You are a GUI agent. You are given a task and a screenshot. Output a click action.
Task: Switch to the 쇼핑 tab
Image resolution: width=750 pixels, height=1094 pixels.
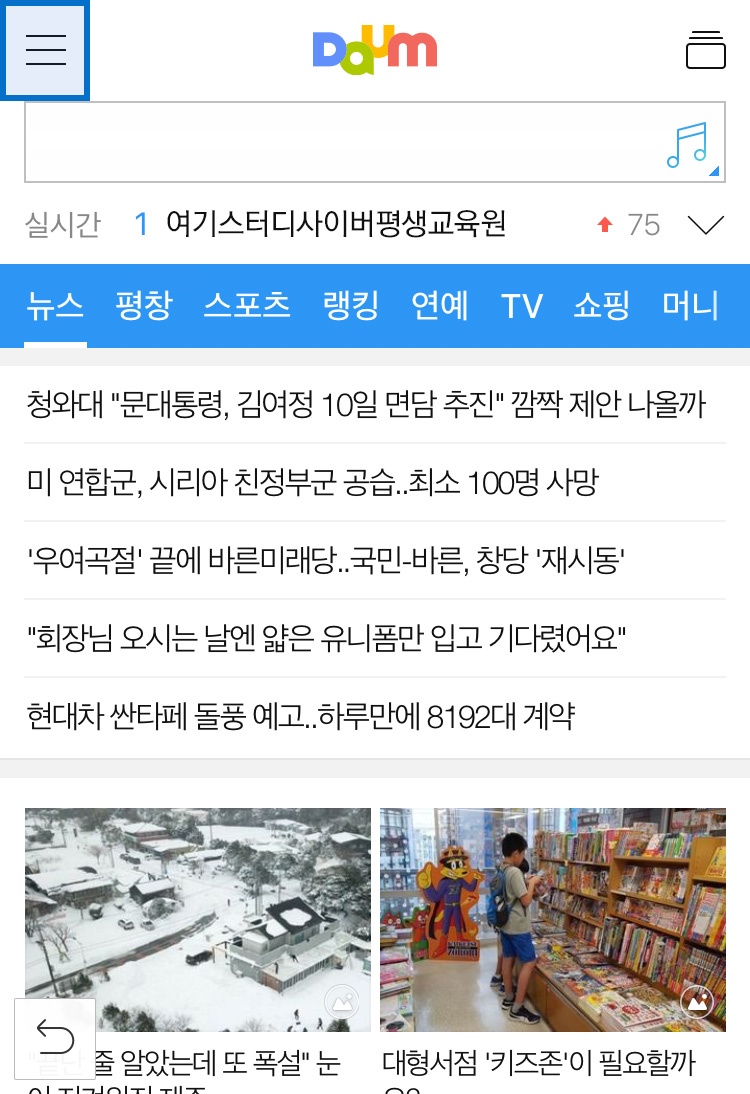(601, 306)
